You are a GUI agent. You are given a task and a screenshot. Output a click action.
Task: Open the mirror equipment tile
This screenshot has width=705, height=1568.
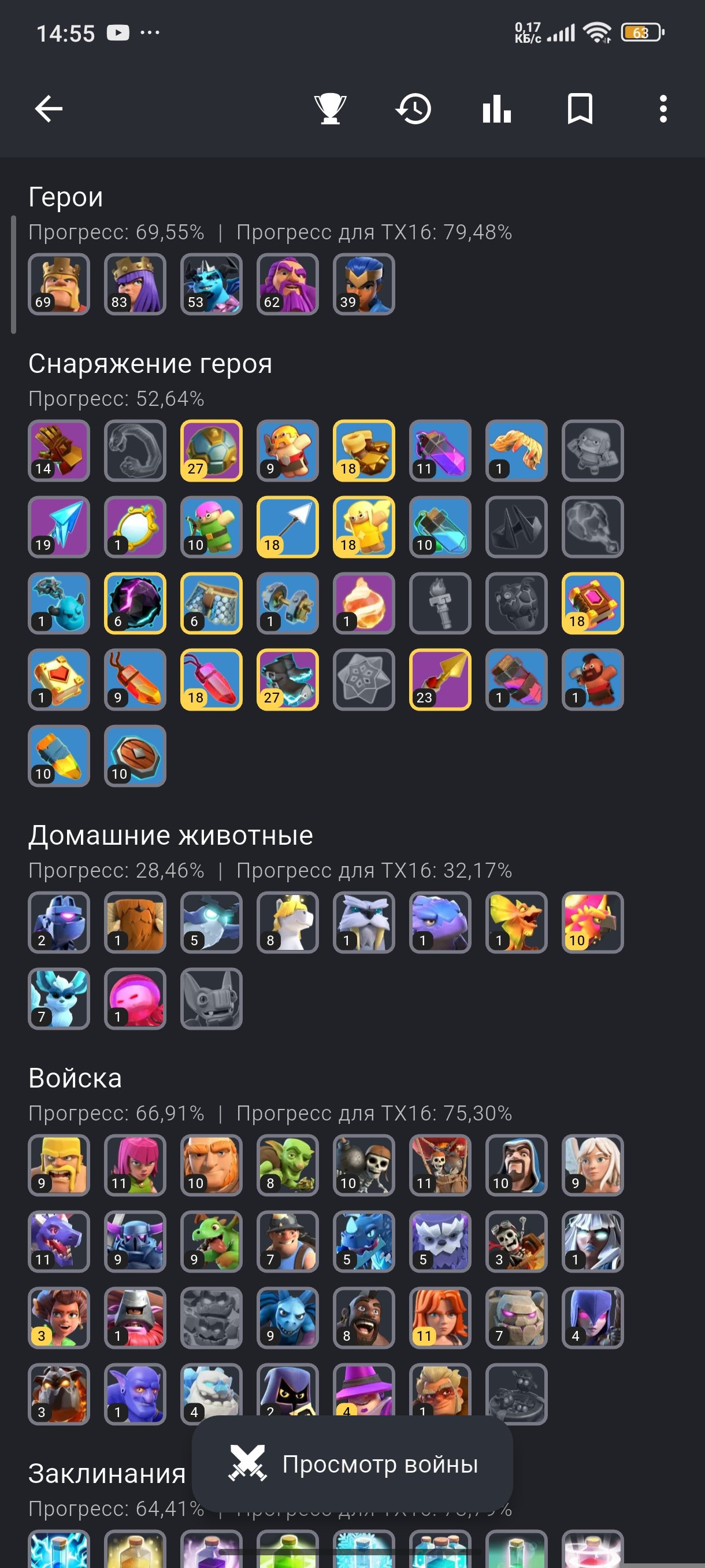click(135, 527)
